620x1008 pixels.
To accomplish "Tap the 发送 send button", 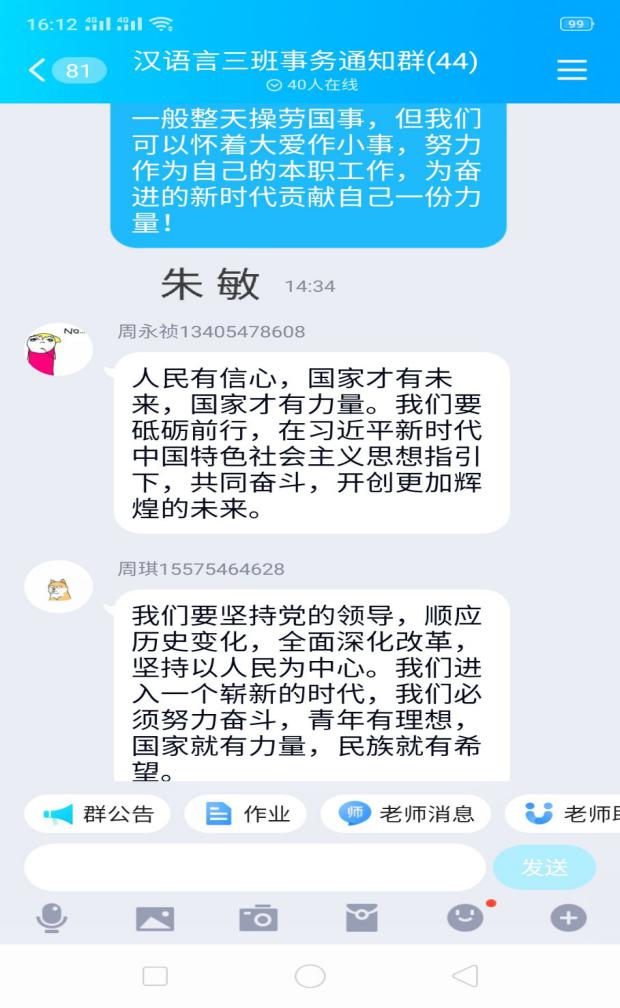I will click(544, 867).
